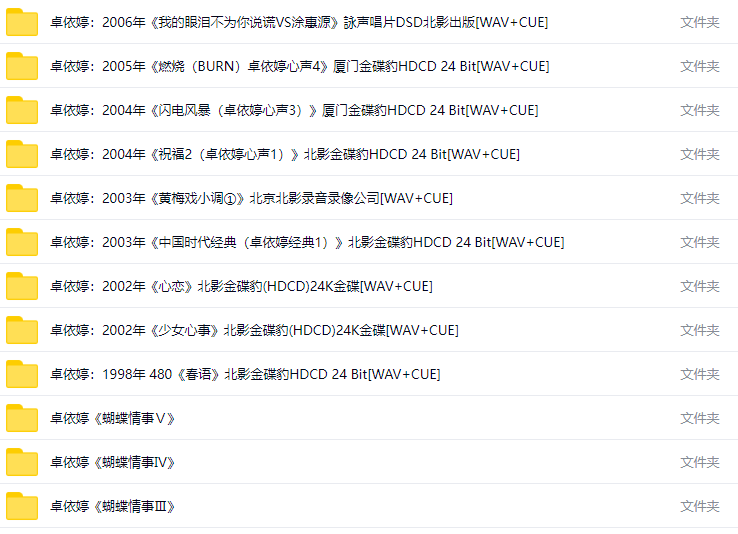Open the 卓依婷《蝴蝶情事Ⅳ》folder
738x534 pixels.
click(113, 462)
